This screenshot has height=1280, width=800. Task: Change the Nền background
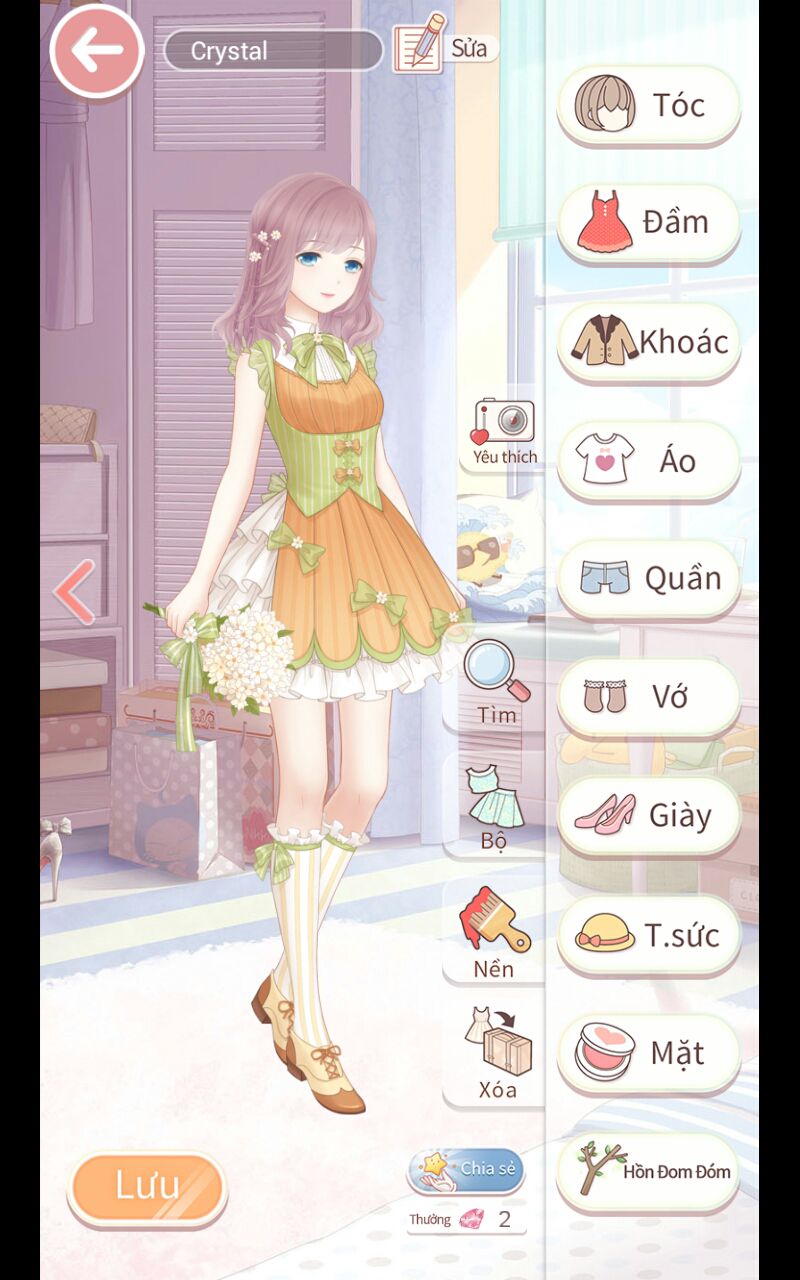coord(495,933)
